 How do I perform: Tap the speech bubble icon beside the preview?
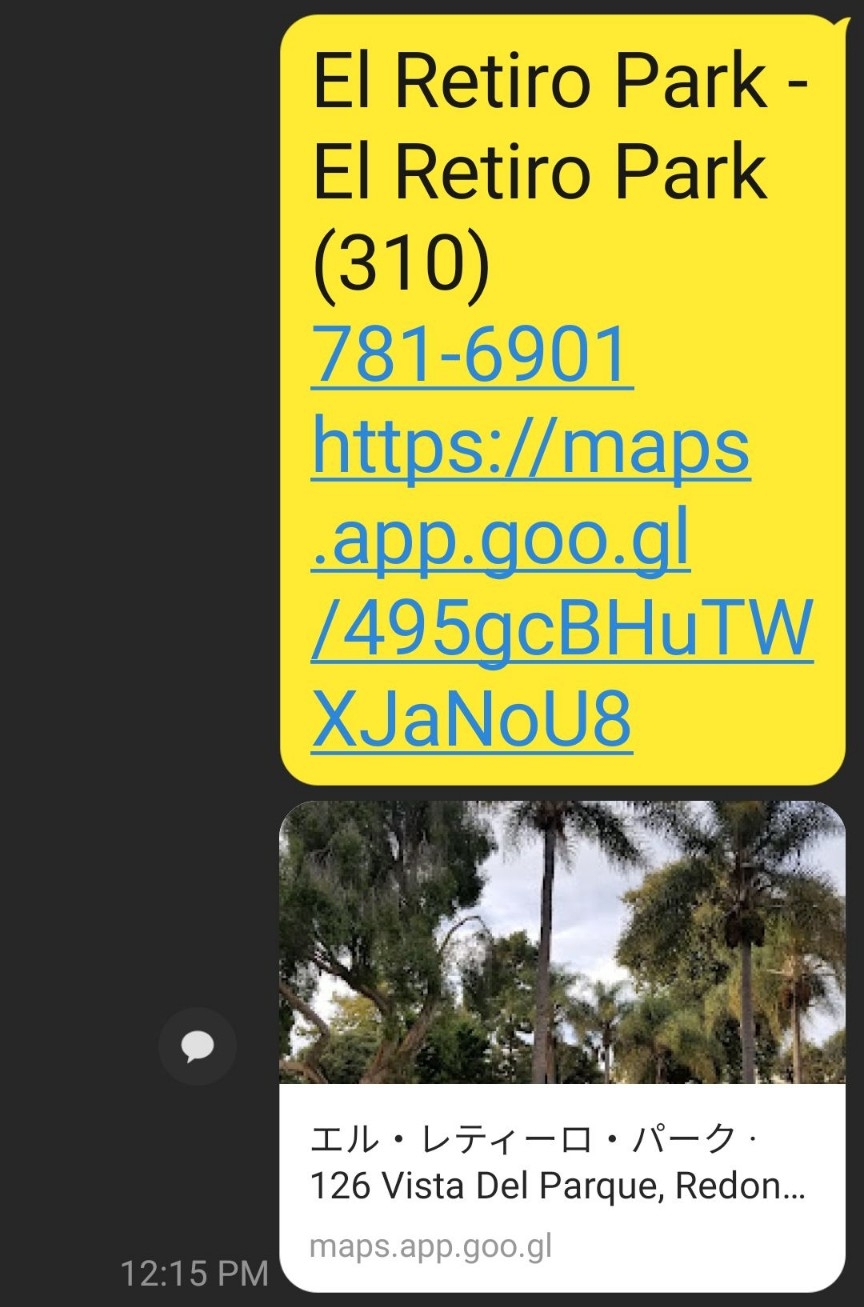(x=197, y=1046)
